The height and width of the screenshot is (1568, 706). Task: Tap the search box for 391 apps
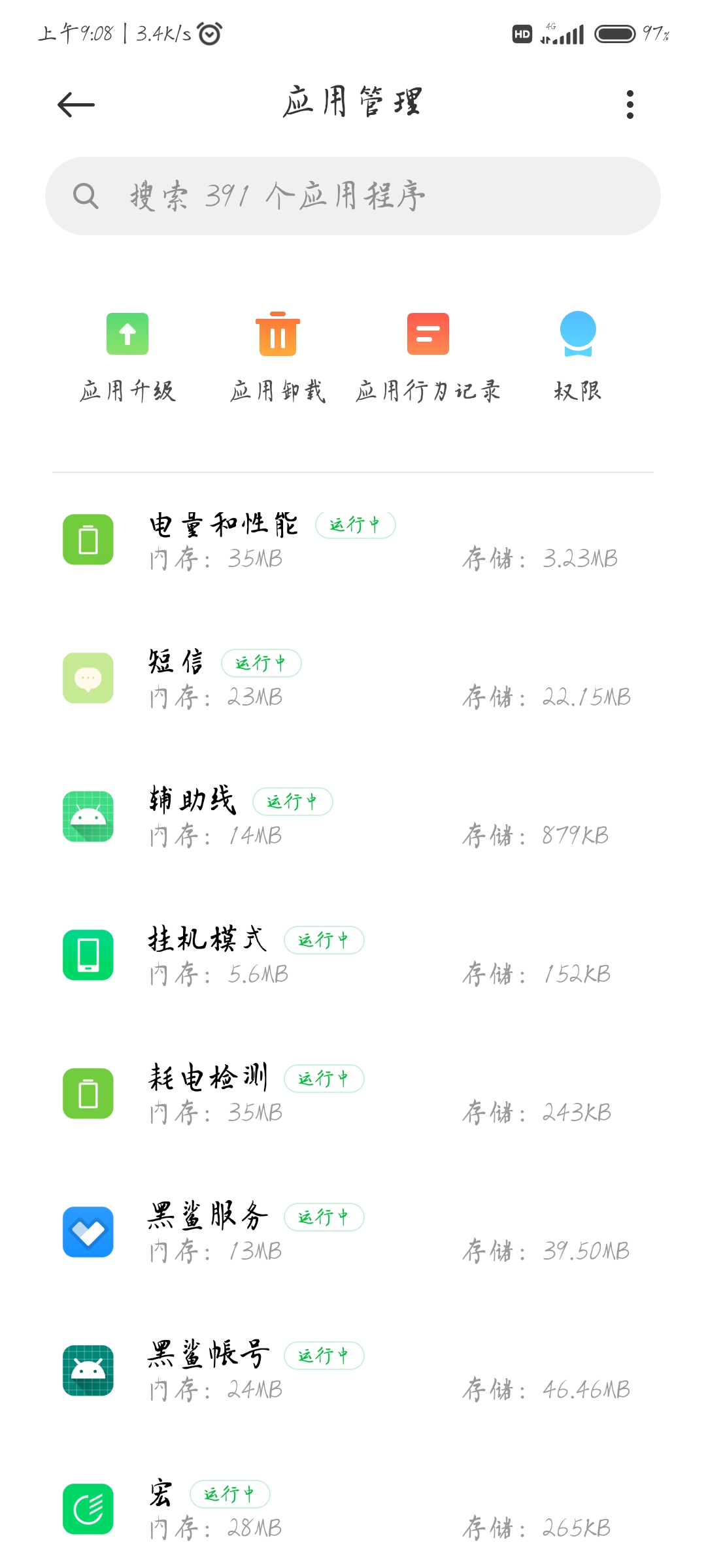[x=353, y=196]
